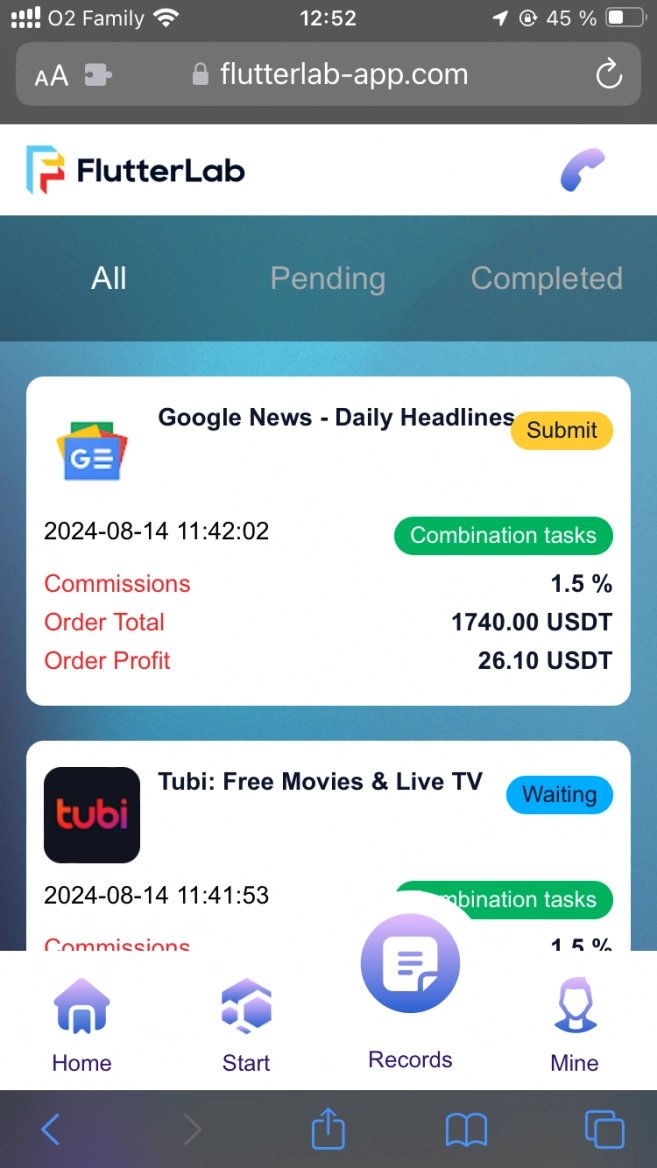Go to the Home tab
Image resolution: width=657 pixels, height=1168 pixels.
point(82,1025)
